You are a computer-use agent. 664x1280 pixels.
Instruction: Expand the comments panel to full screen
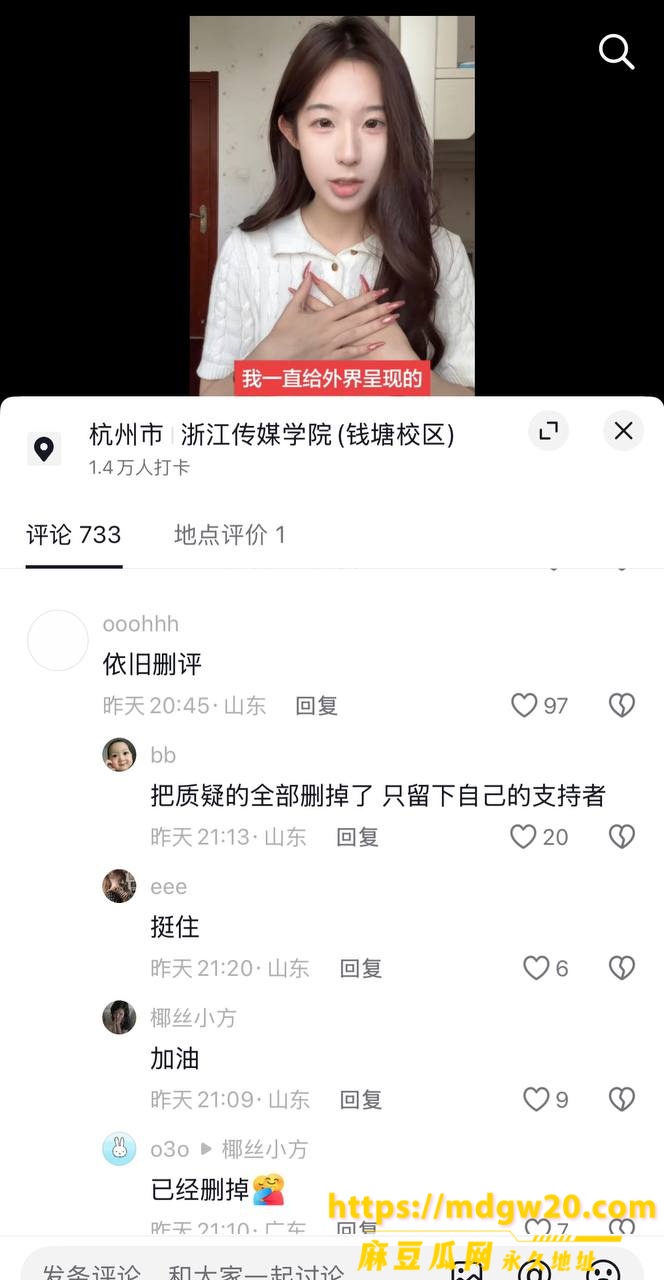548,431
